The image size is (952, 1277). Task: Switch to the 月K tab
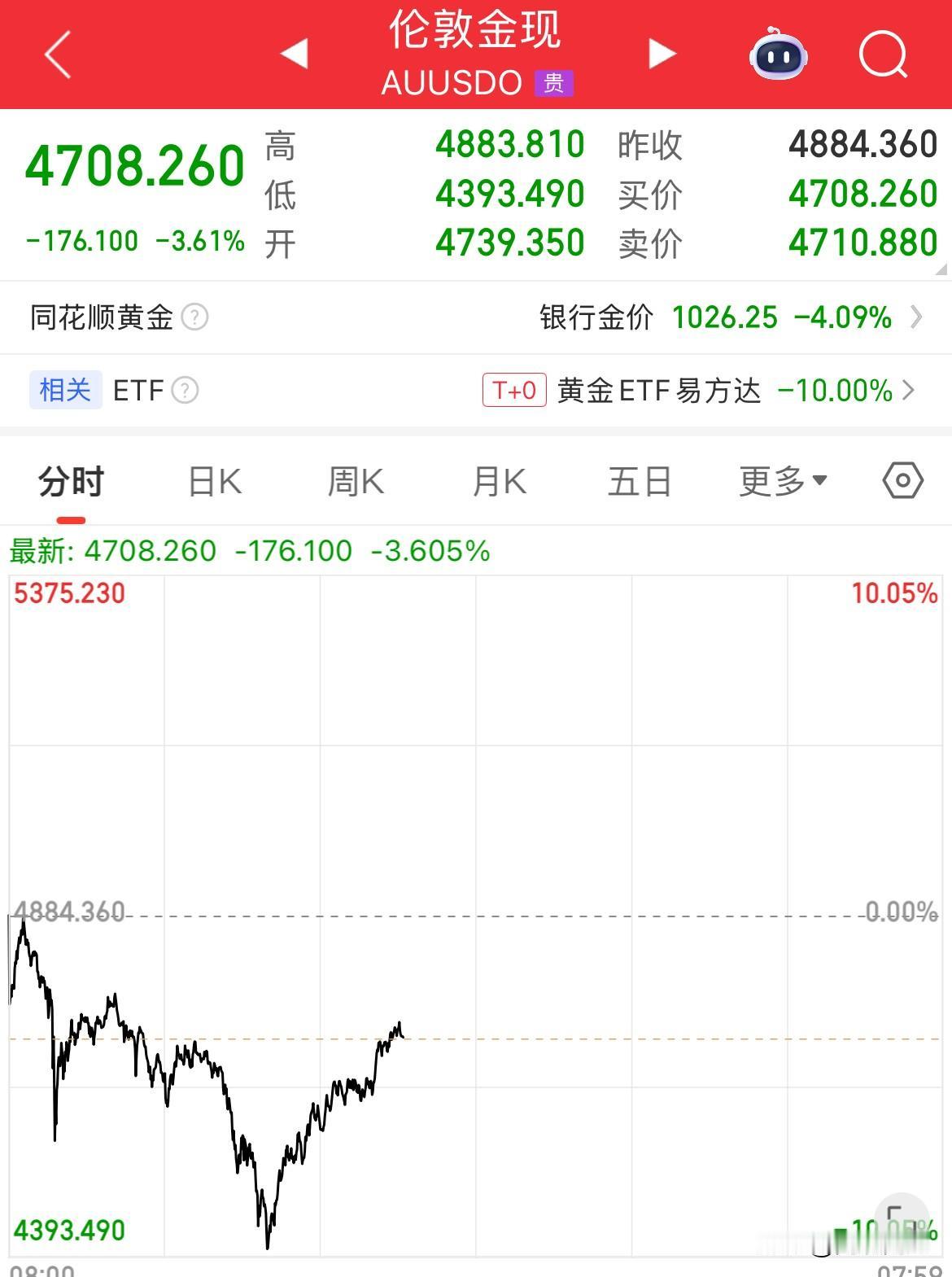pos(498,481)
